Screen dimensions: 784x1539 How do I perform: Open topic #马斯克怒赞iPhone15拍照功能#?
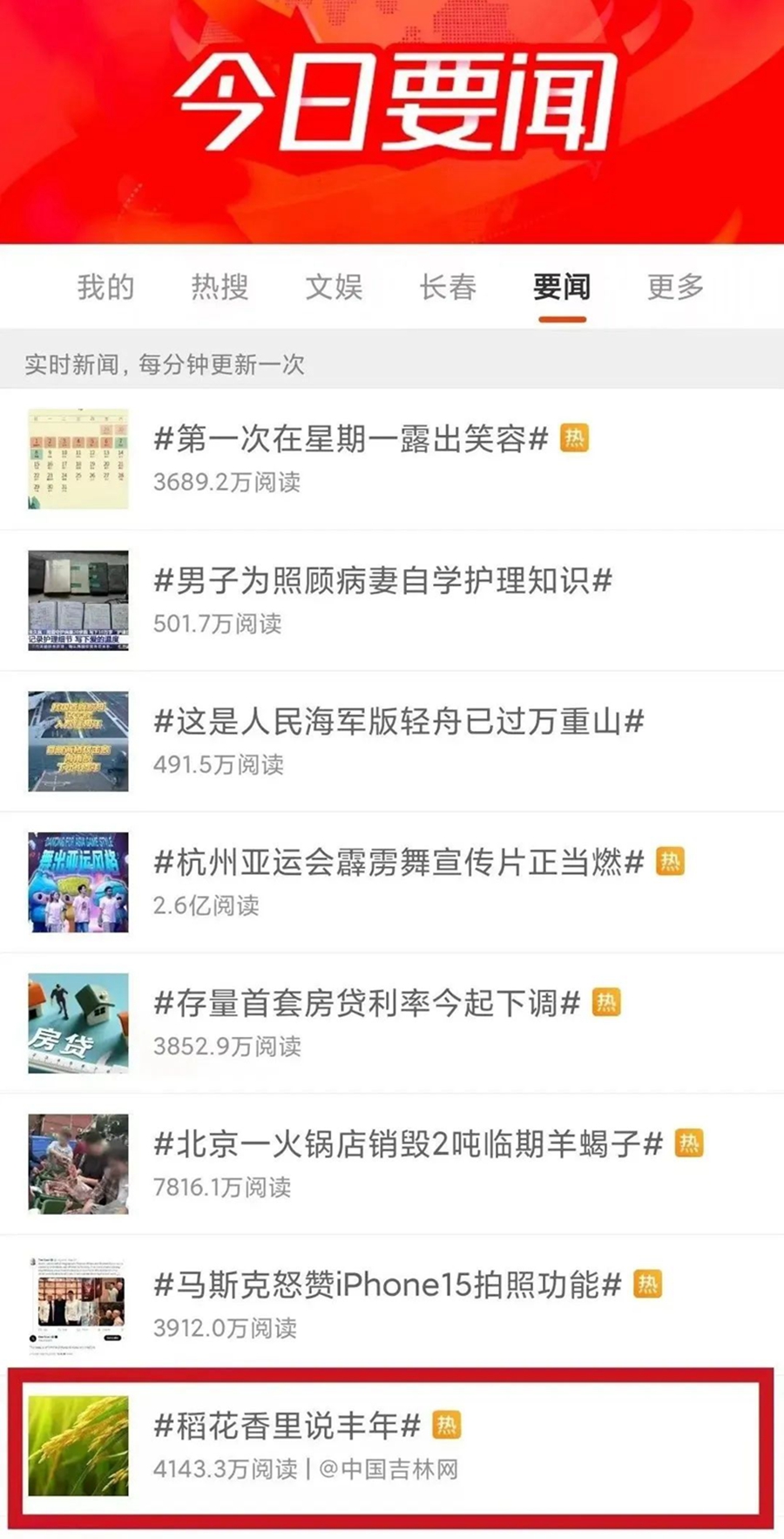387,1285
